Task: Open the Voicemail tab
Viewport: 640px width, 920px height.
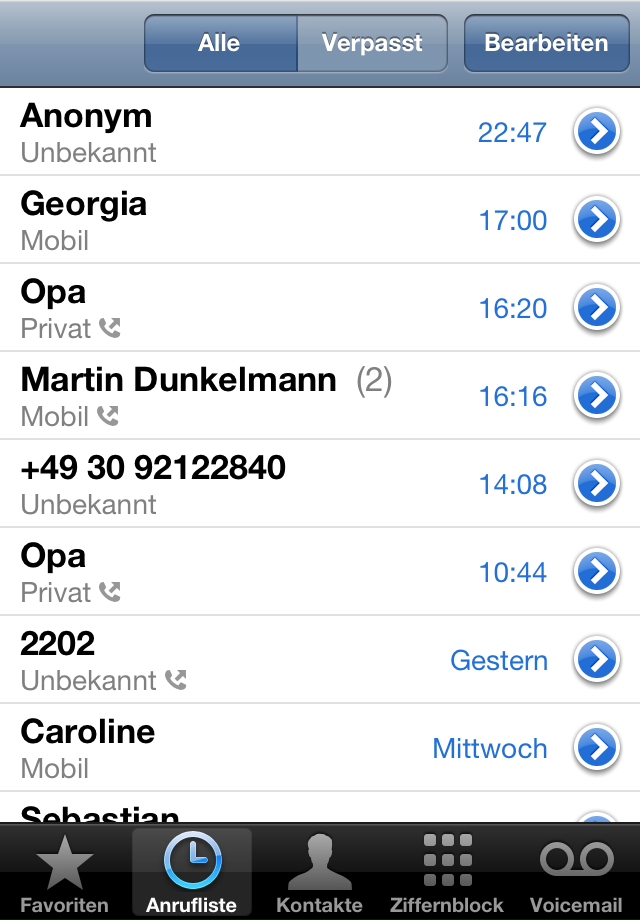Action: tap(576, 872)
